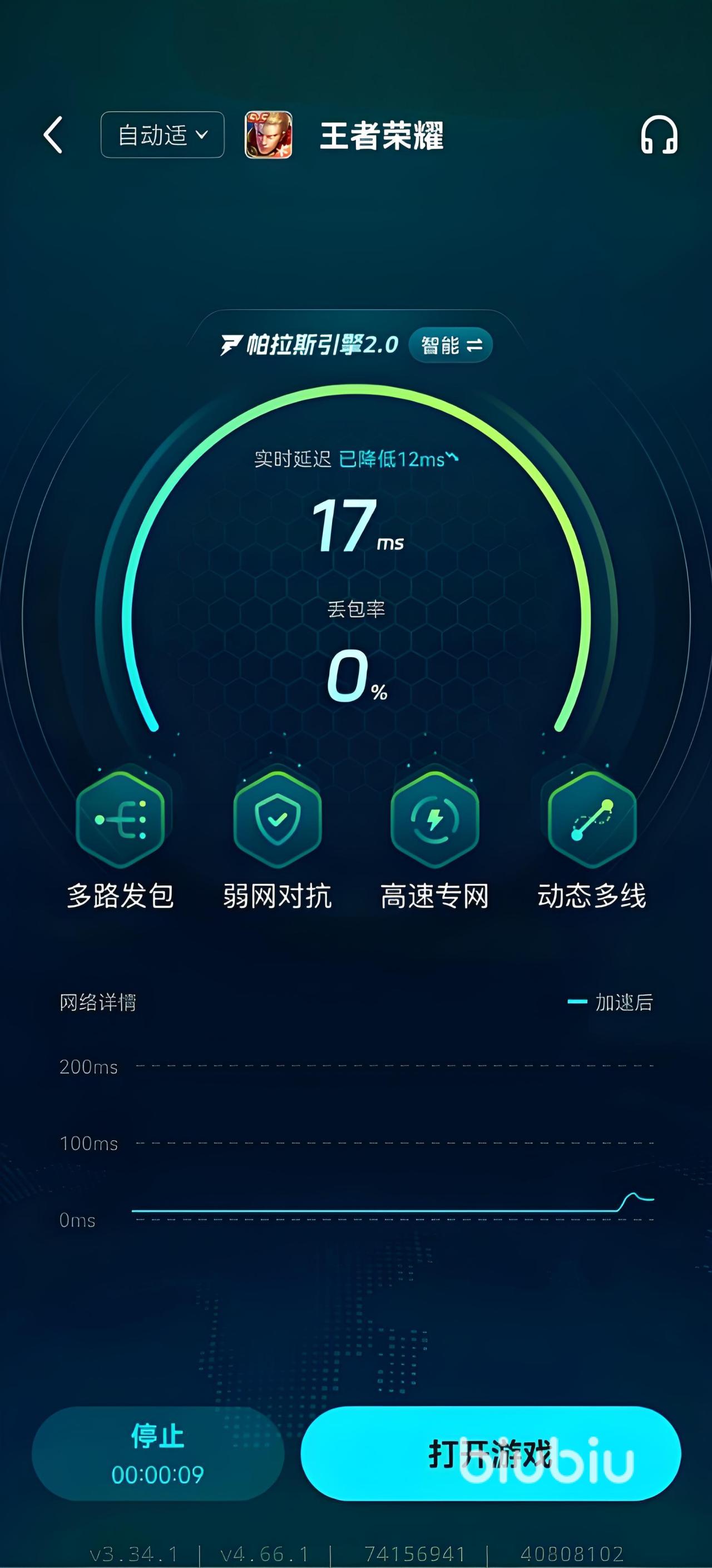Open 弱网对抗 feature
Image resolution: width=712 pixels, height=1568 pixels.
pyautogui.click(x=278, y=819)
